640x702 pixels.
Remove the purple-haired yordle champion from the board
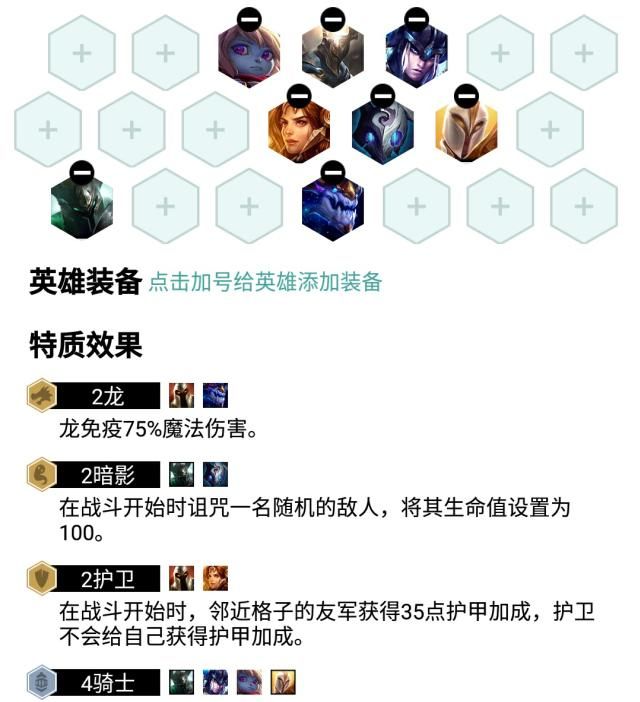pyautogui.click(x=250, y=19)
